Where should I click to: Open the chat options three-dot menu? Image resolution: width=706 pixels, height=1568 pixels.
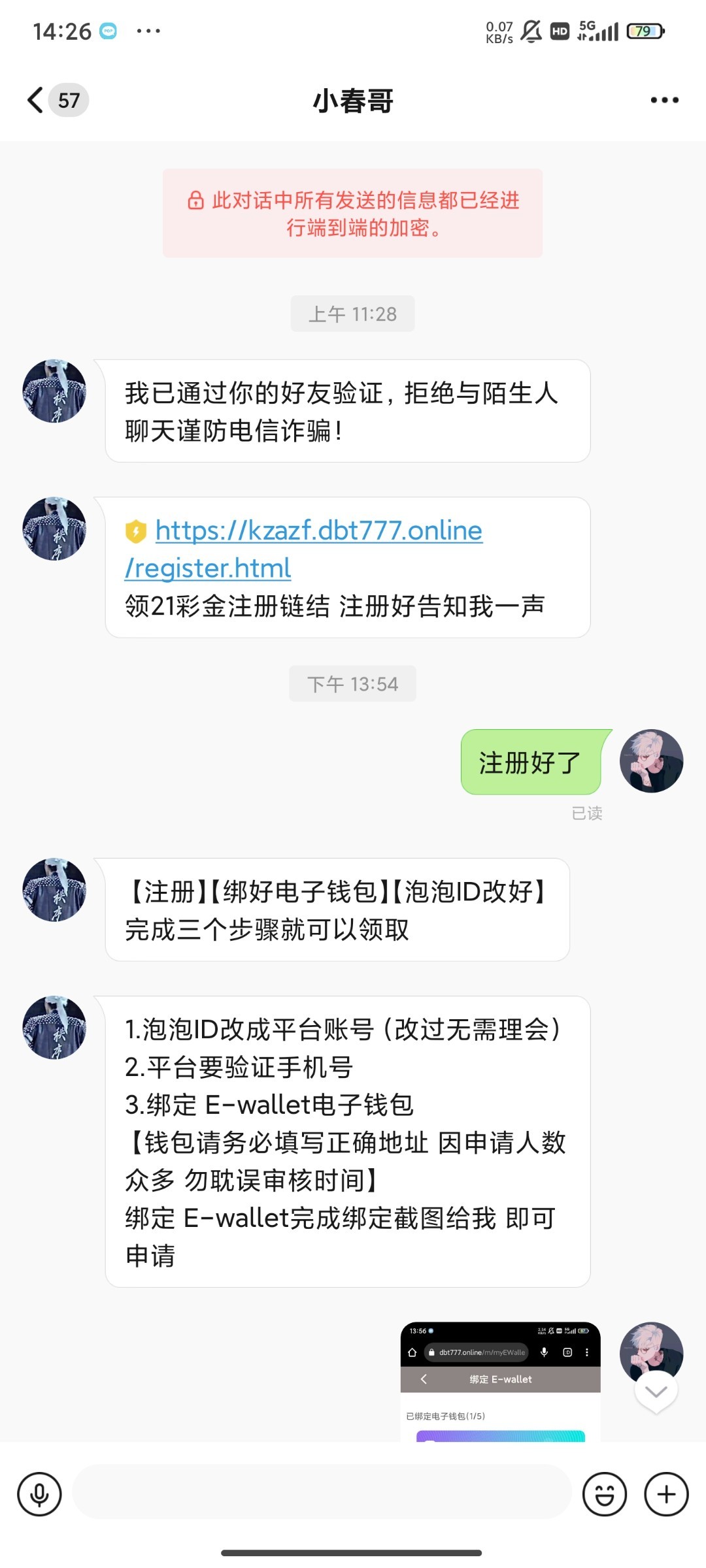[x=664, y=101]
